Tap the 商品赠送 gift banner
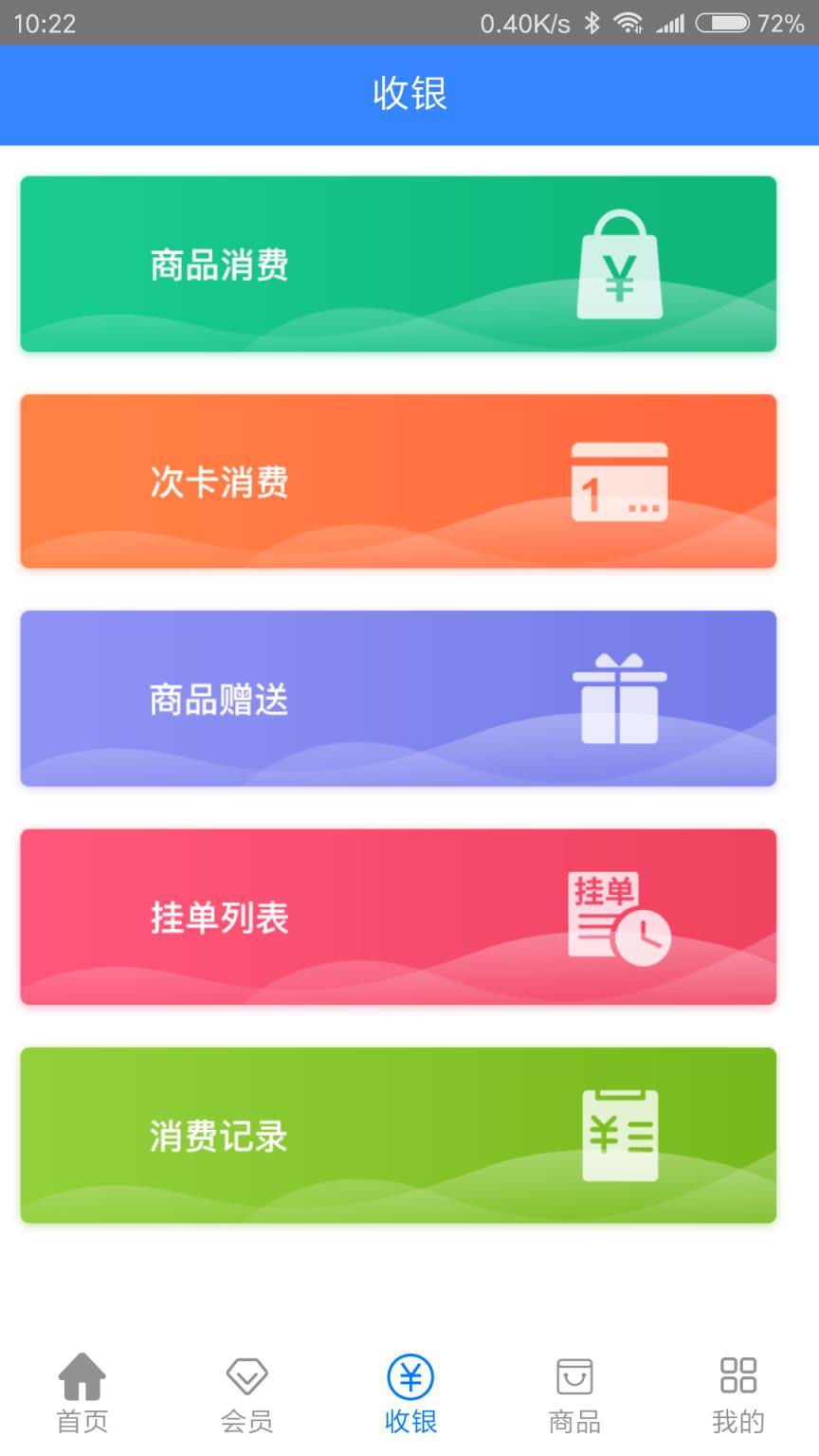Screen dimensions: 819x1456 coord(398,699)
